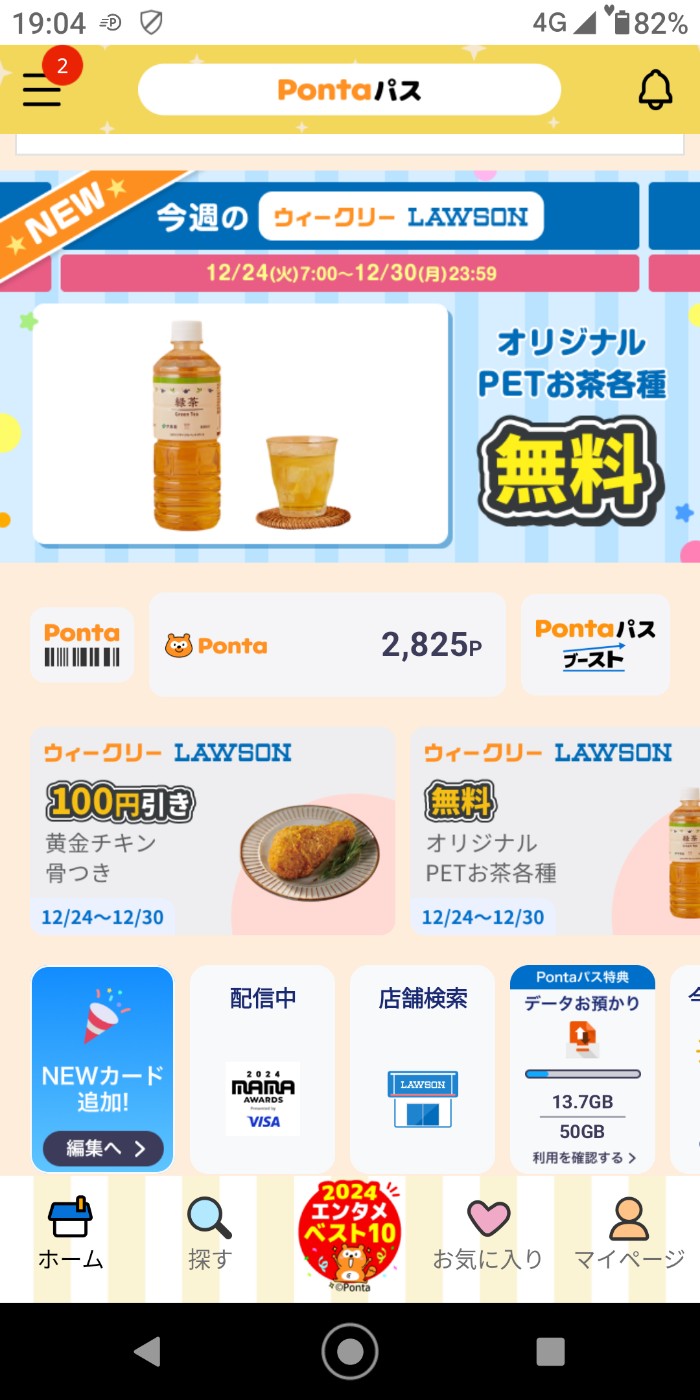Open the 配信中 MAMA Awards card

(262, 1068)
